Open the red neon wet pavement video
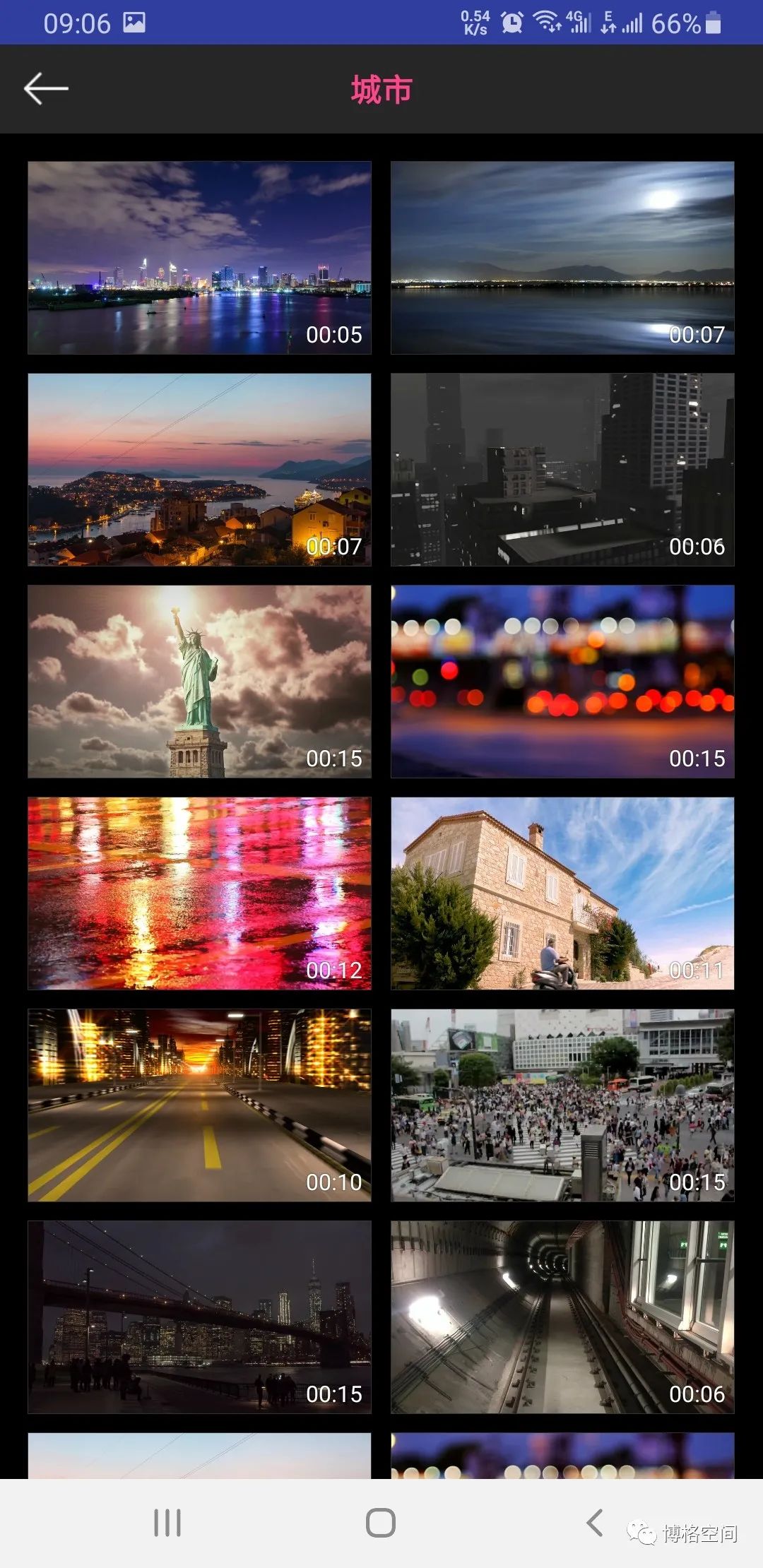 click(199, 893)
